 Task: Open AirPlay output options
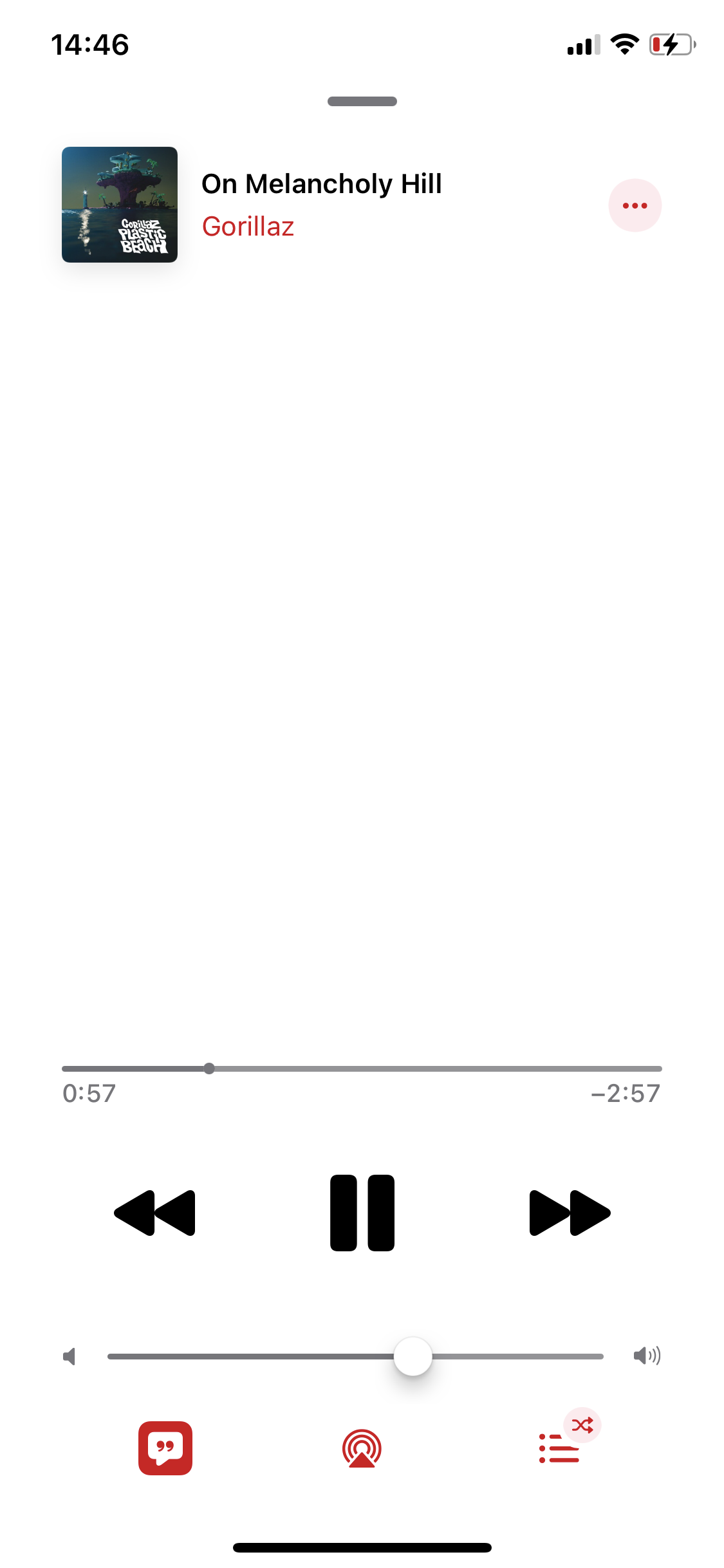(x=362, y=1448)
